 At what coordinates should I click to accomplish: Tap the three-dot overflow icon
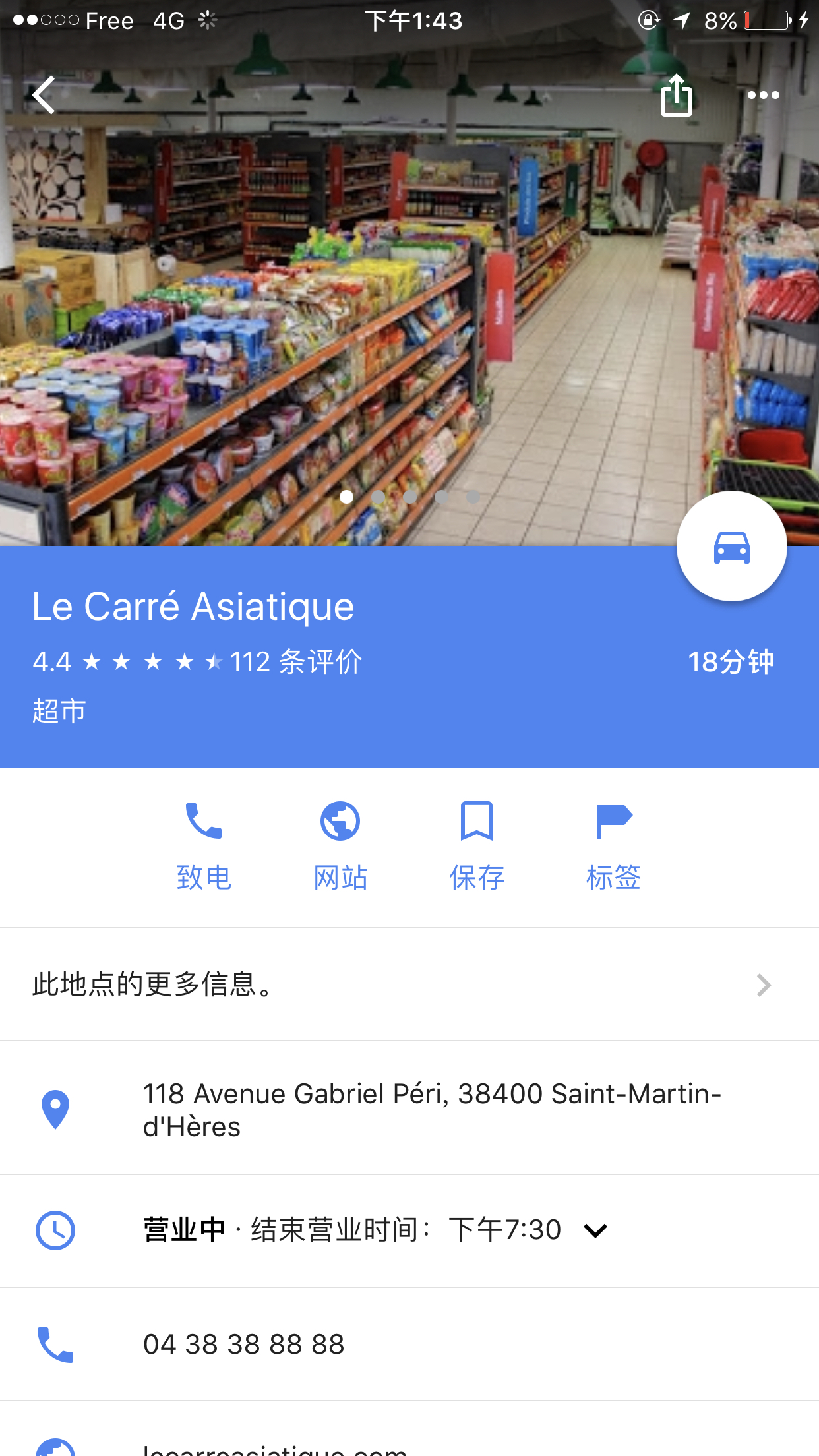[x=763, y=96]
